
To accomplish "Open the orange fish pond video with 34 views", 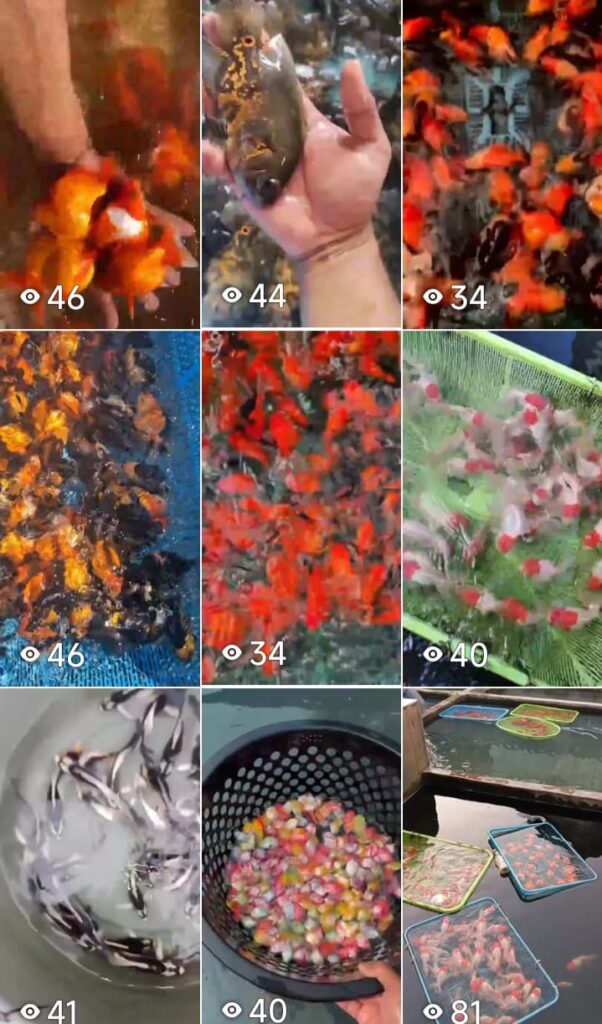I will point(502,164).
